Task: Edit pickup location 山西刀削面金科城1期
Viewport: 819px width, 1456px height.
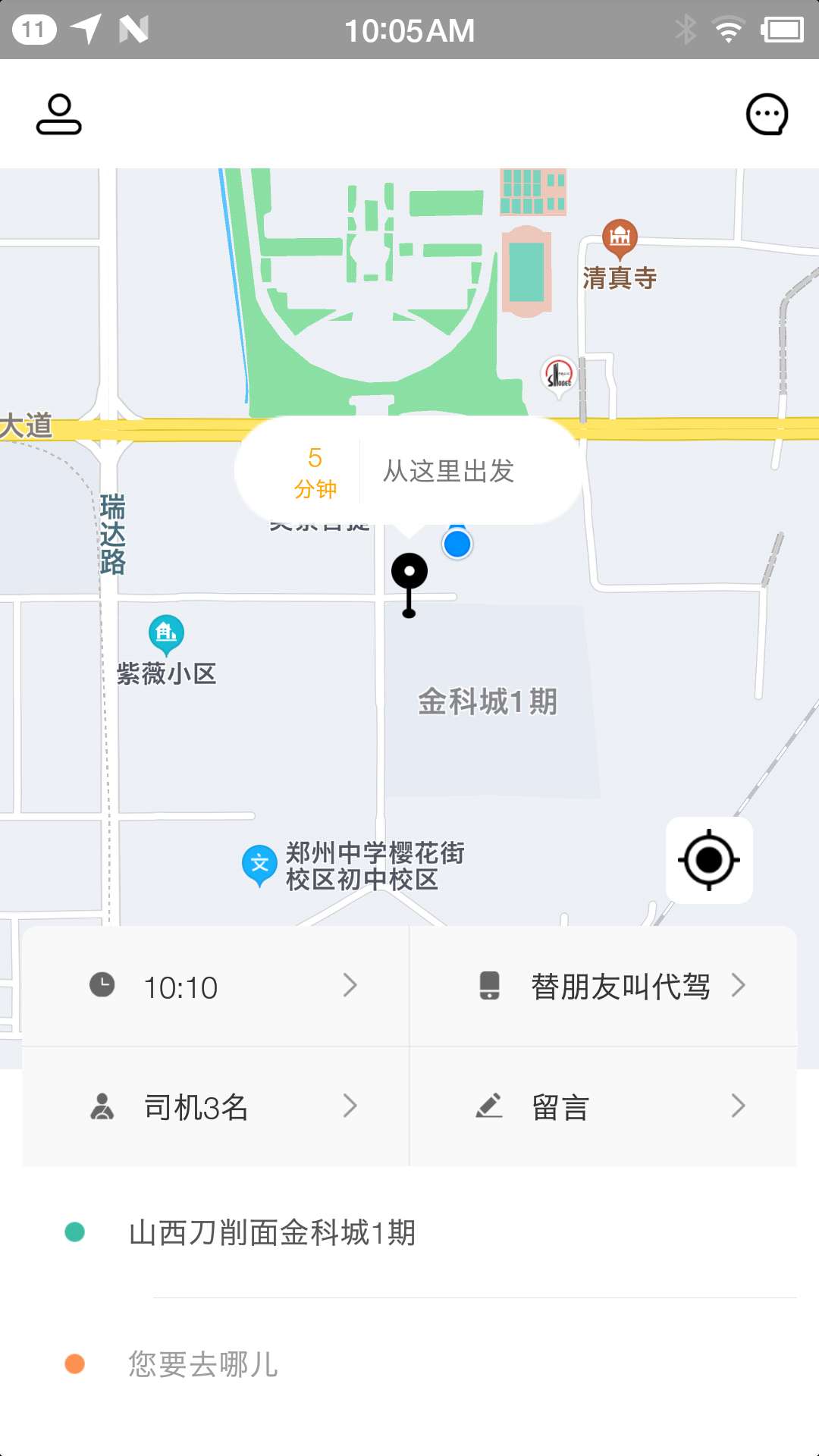Action: [409, 1232]
